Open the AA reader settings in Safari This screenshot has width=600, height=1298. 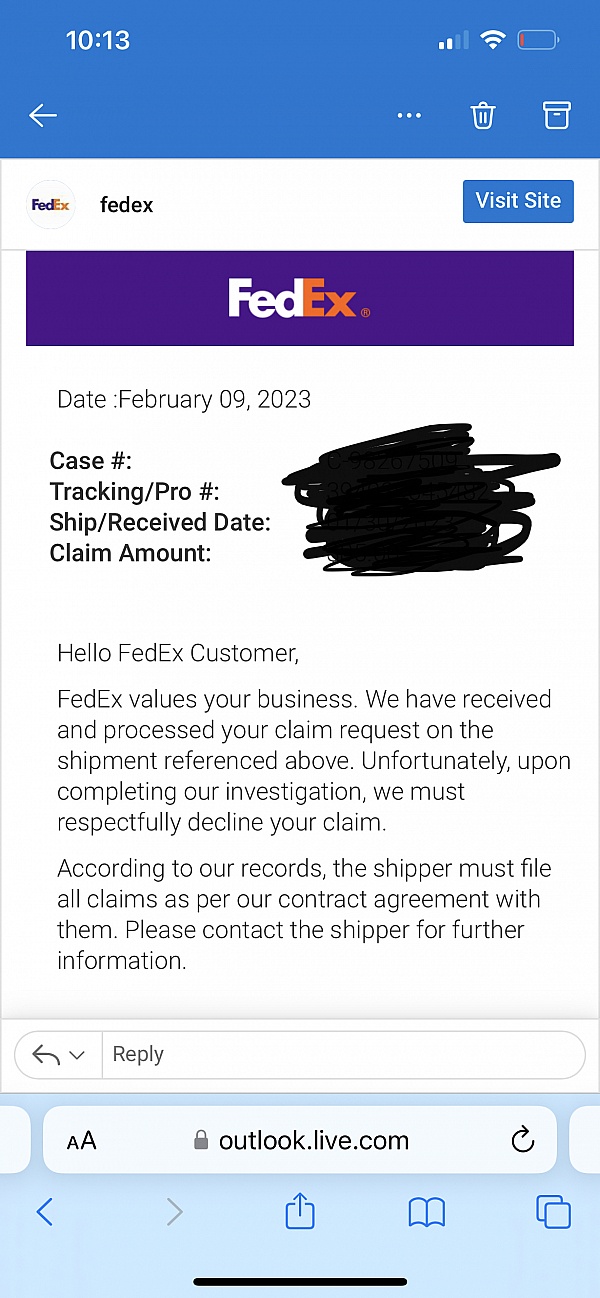(x=82, y=1141)
